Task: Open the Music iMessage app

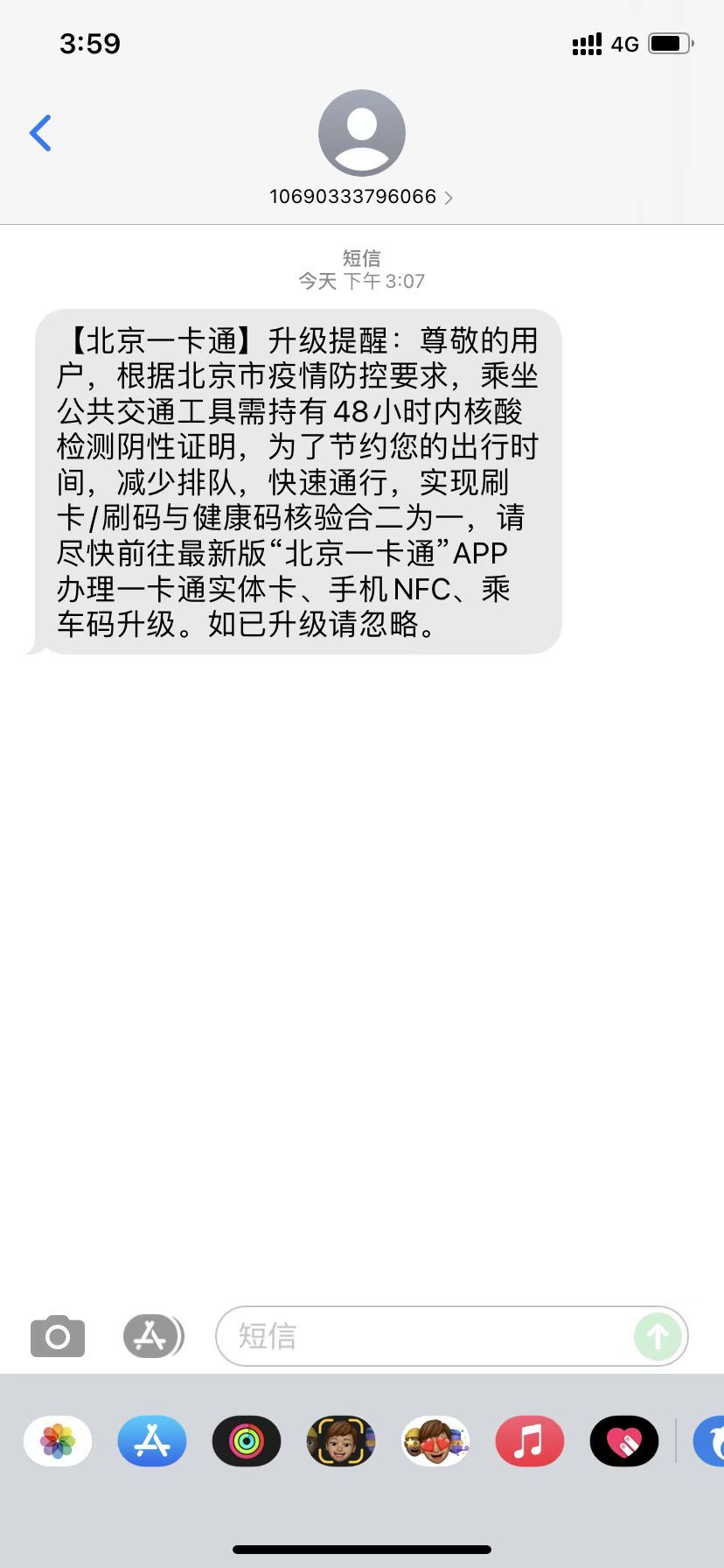Action: (x=530, y=1440)
